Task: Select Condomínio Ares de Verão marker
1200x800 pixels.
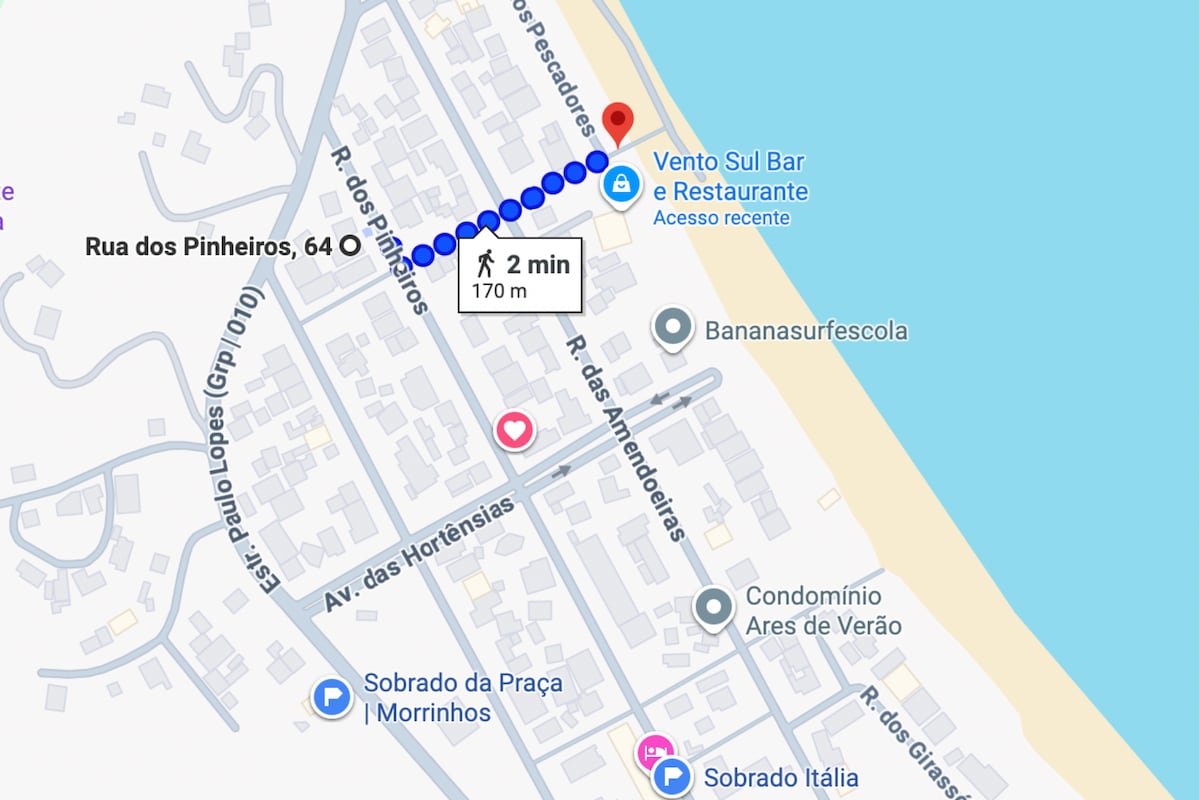Action: (x=714, y=607)
